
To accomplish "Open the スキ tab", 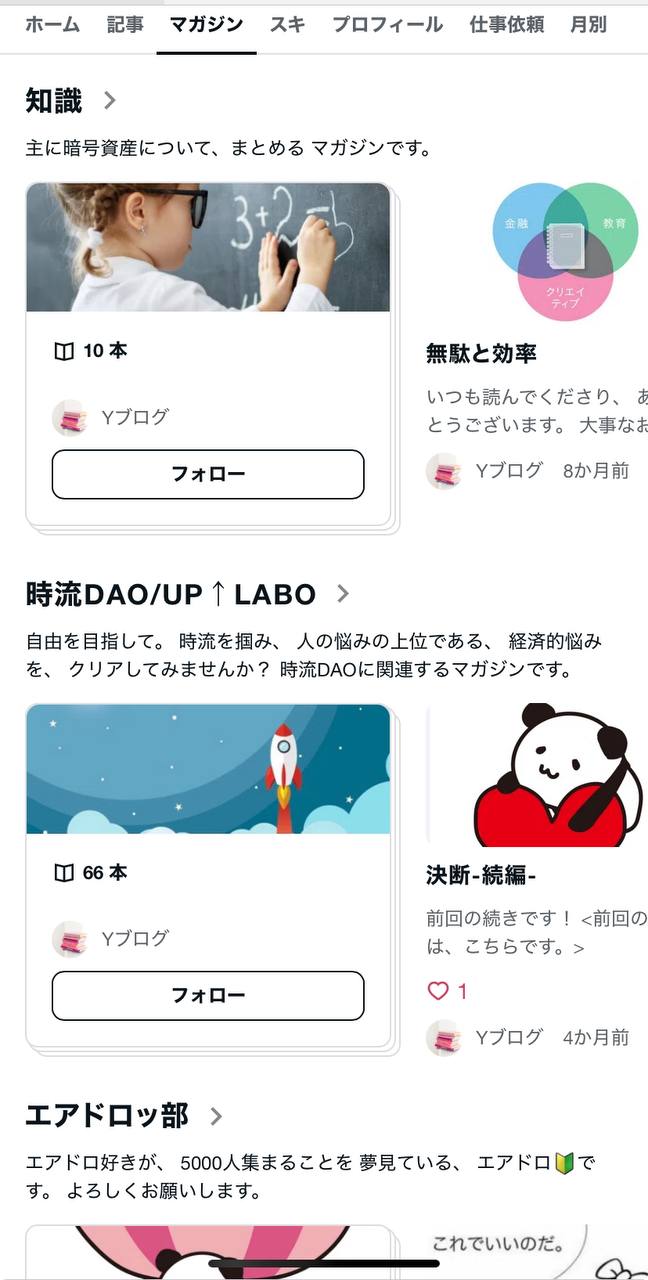I will coord(287,25).
